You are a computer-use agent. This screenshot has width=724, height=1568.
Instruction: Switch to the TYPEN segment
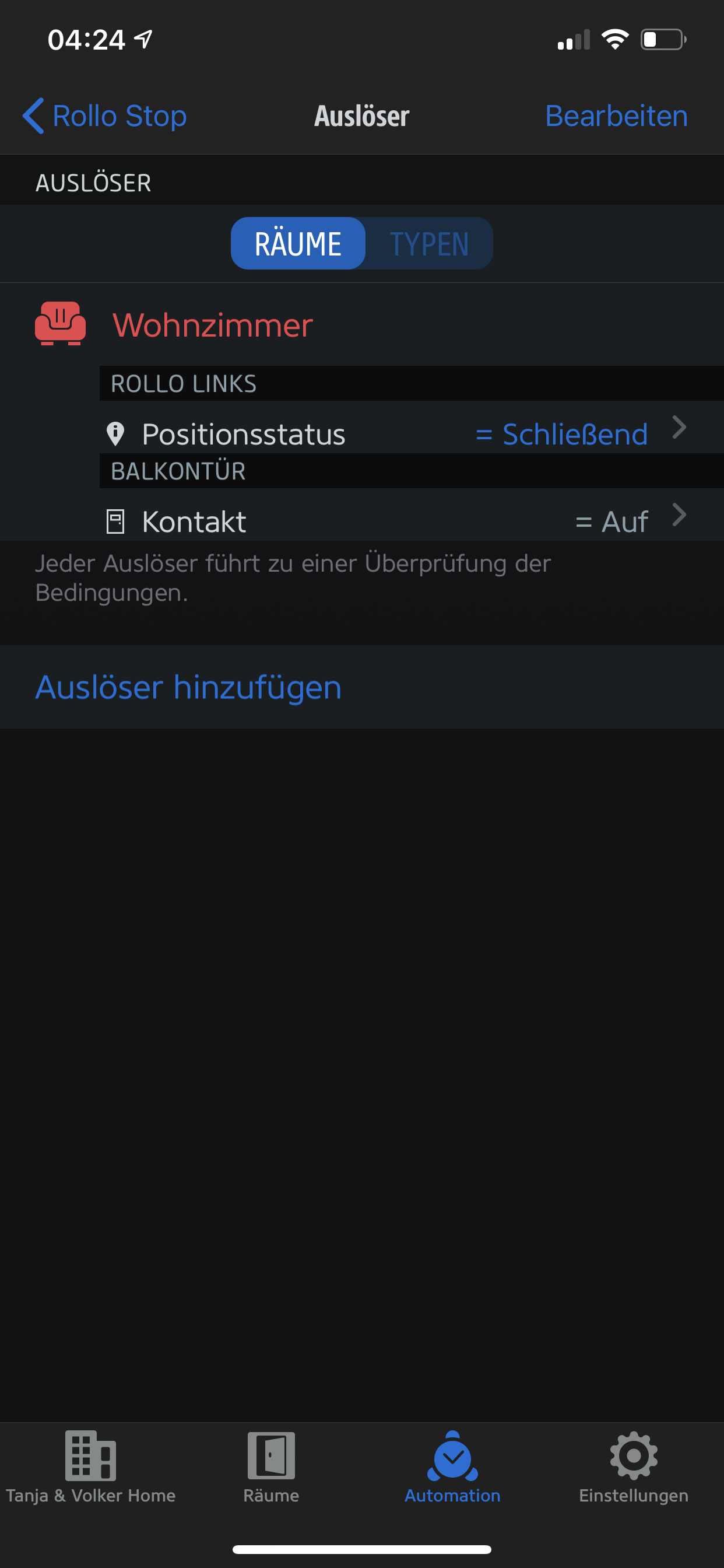click(429, 243)
